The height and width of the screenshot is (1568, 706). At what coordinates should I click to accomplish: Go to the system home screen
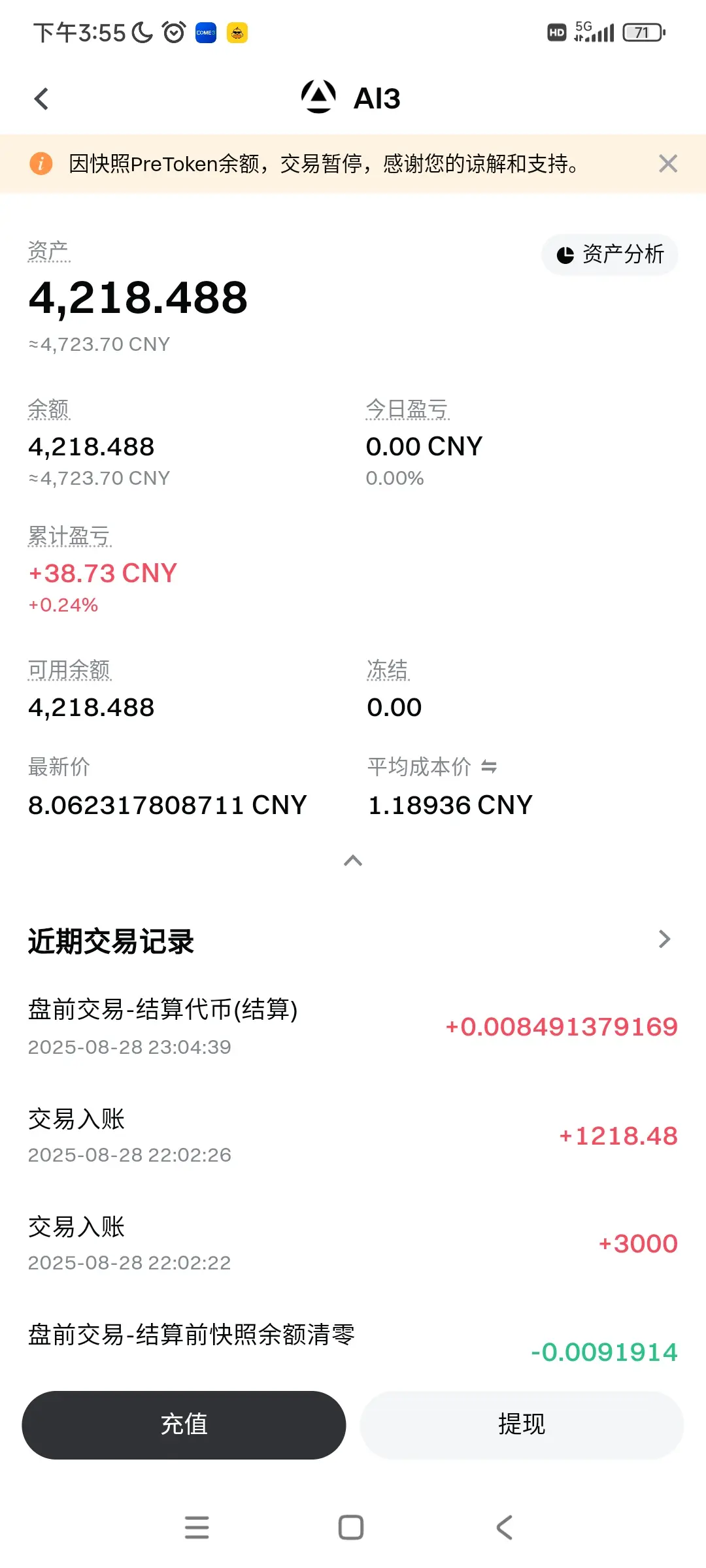351,1527
